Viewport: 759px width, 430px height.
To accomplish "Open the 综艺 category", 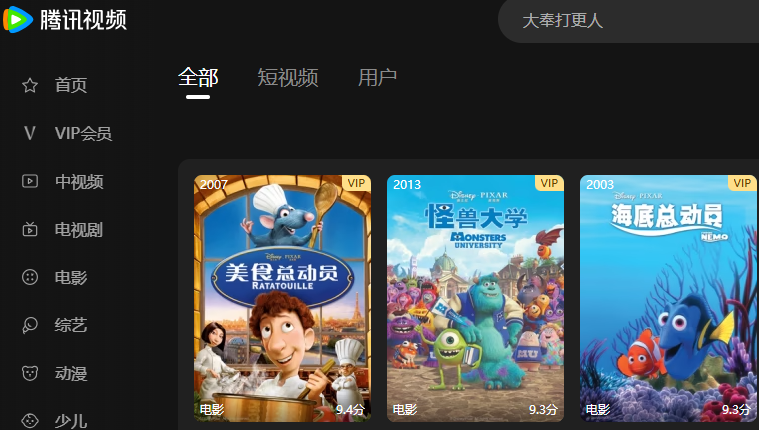I will point(70,326).
